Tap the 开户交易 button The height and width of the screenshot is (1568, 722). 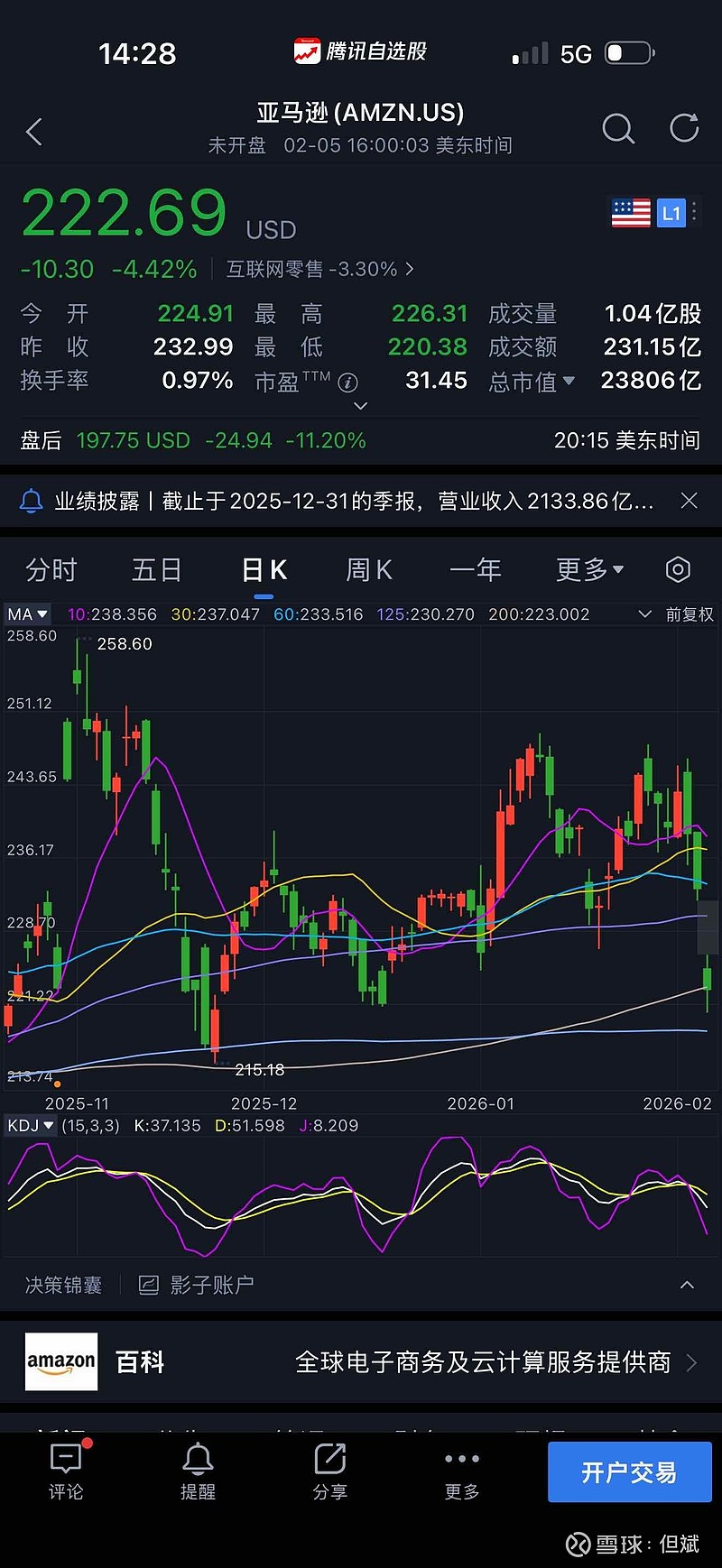630,1471
